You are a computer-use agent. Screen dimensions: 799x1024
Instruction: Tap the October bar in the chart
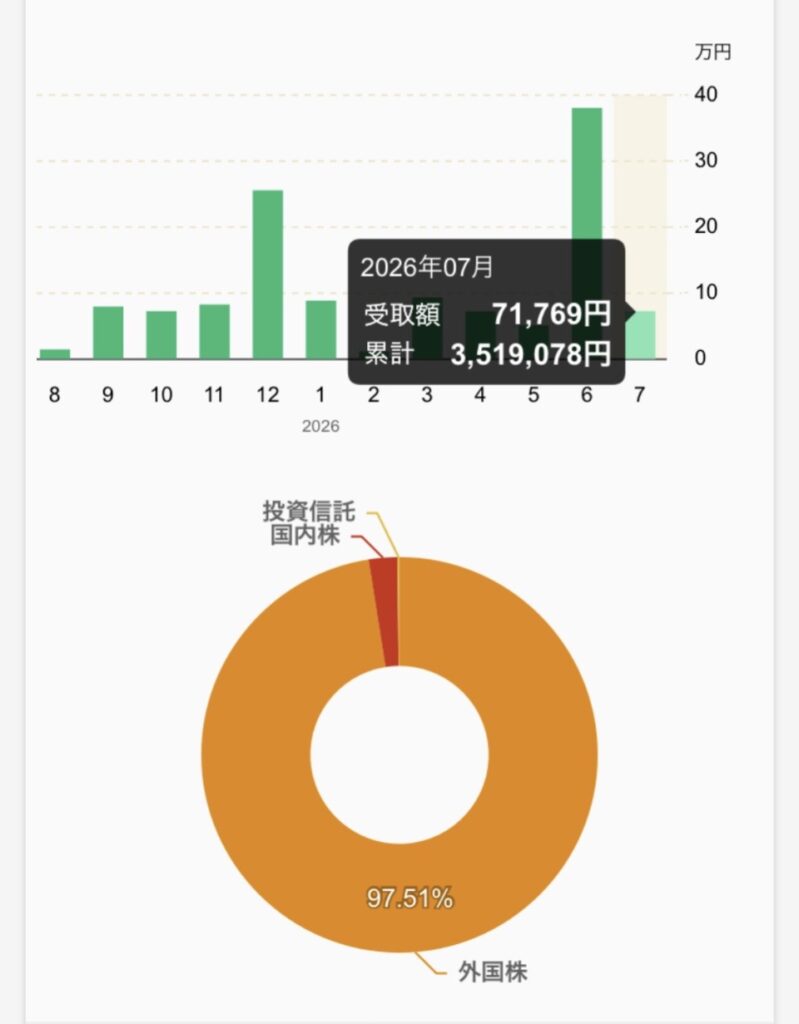tap(161, 335)
